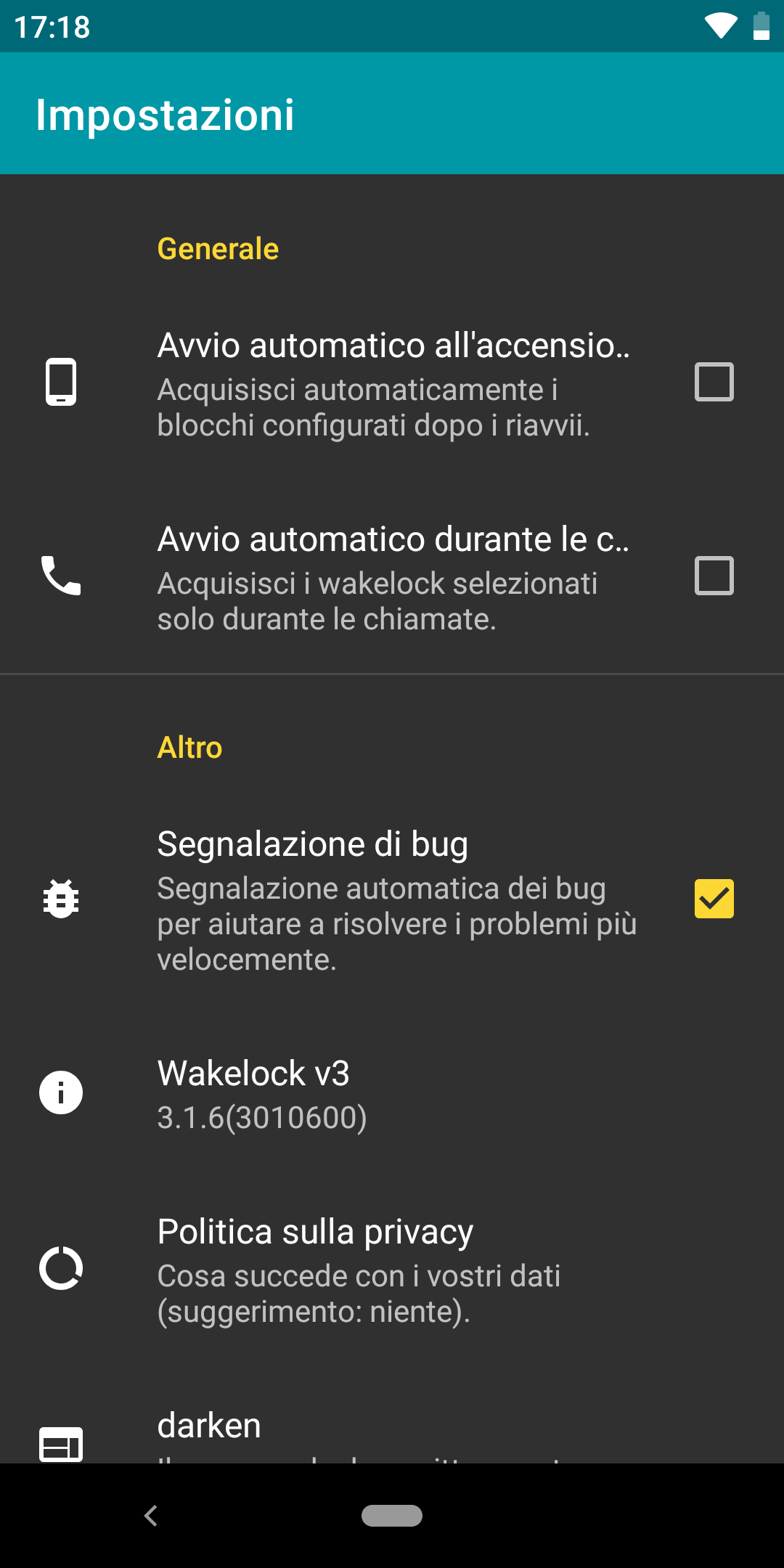Image resolution: width=784 pixels, height=1568 pixels.
Task: Open the Wakelock v3 version row
Action: (x=392, y=1093)
